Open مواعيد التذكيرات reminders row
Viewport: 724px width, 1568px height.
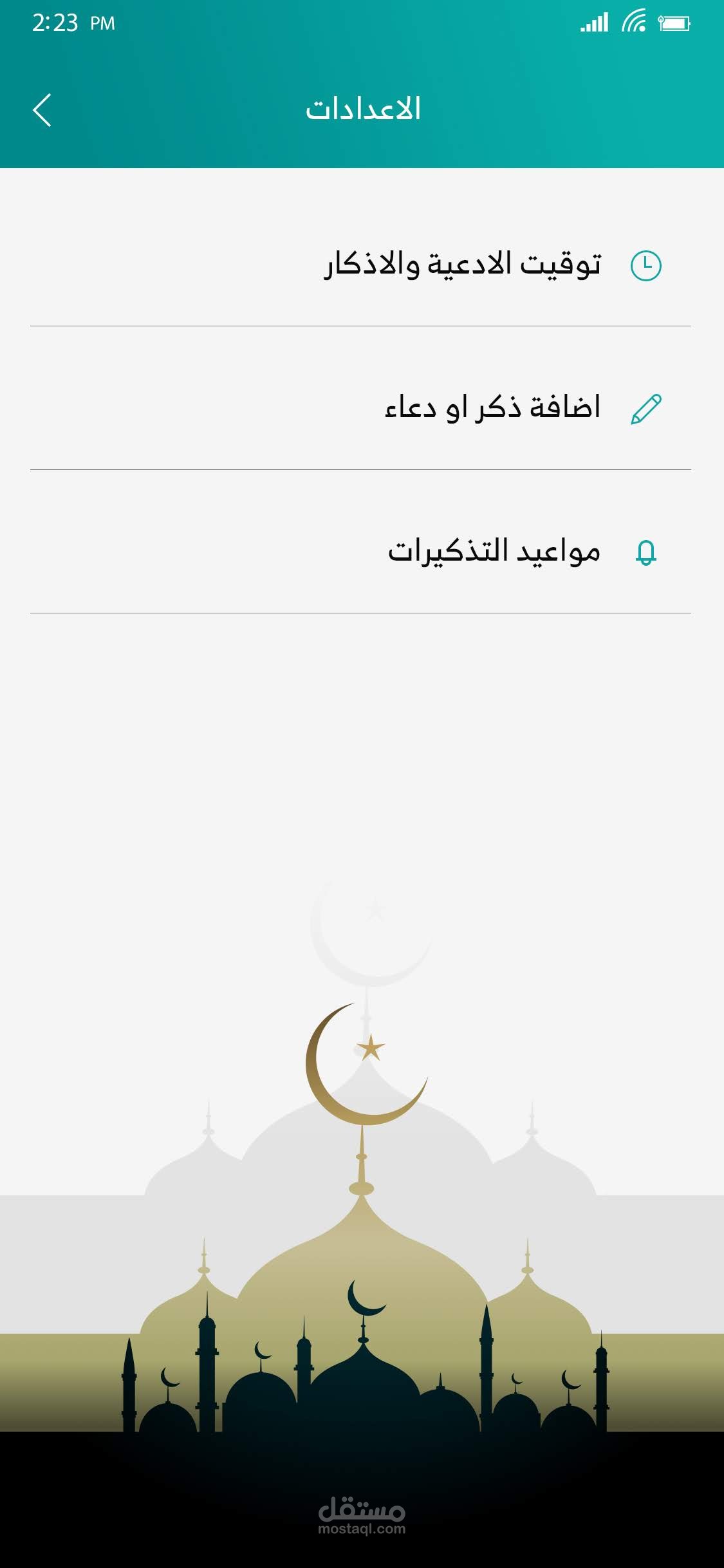[360, 552]
